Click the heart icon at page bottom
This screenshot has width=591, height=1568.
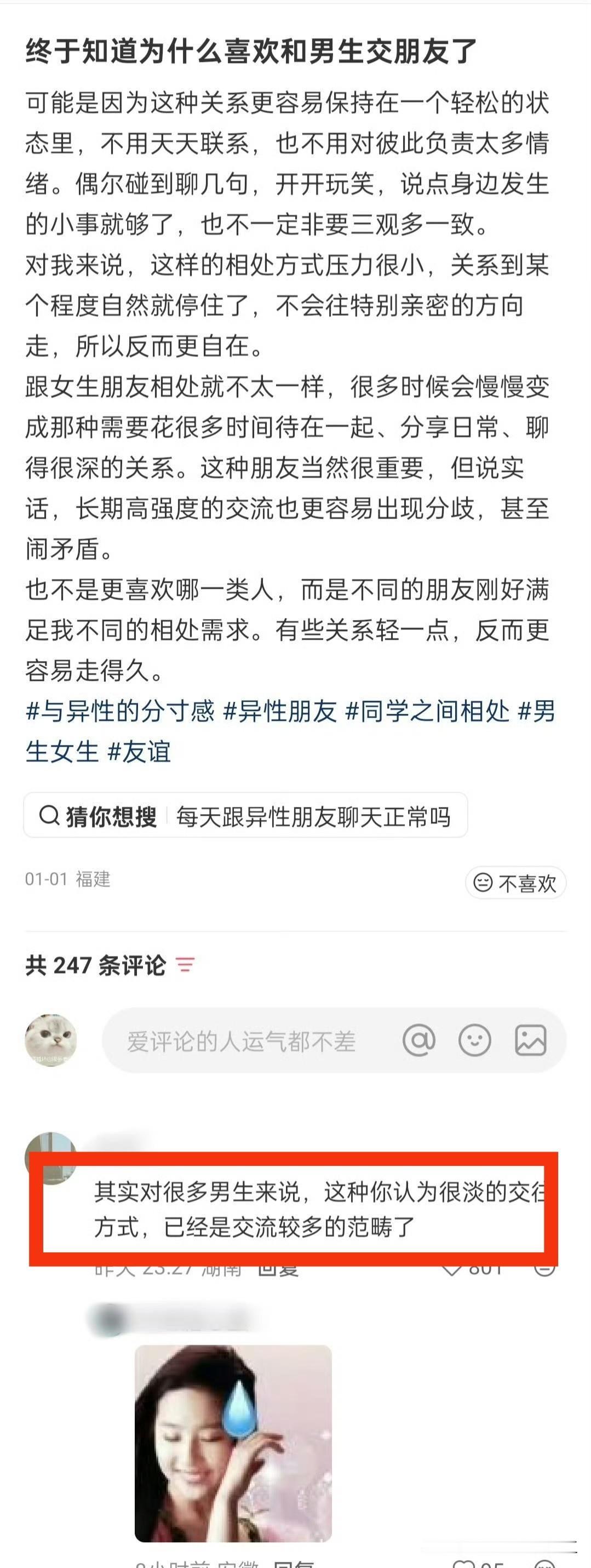(x=466, y=1563)
